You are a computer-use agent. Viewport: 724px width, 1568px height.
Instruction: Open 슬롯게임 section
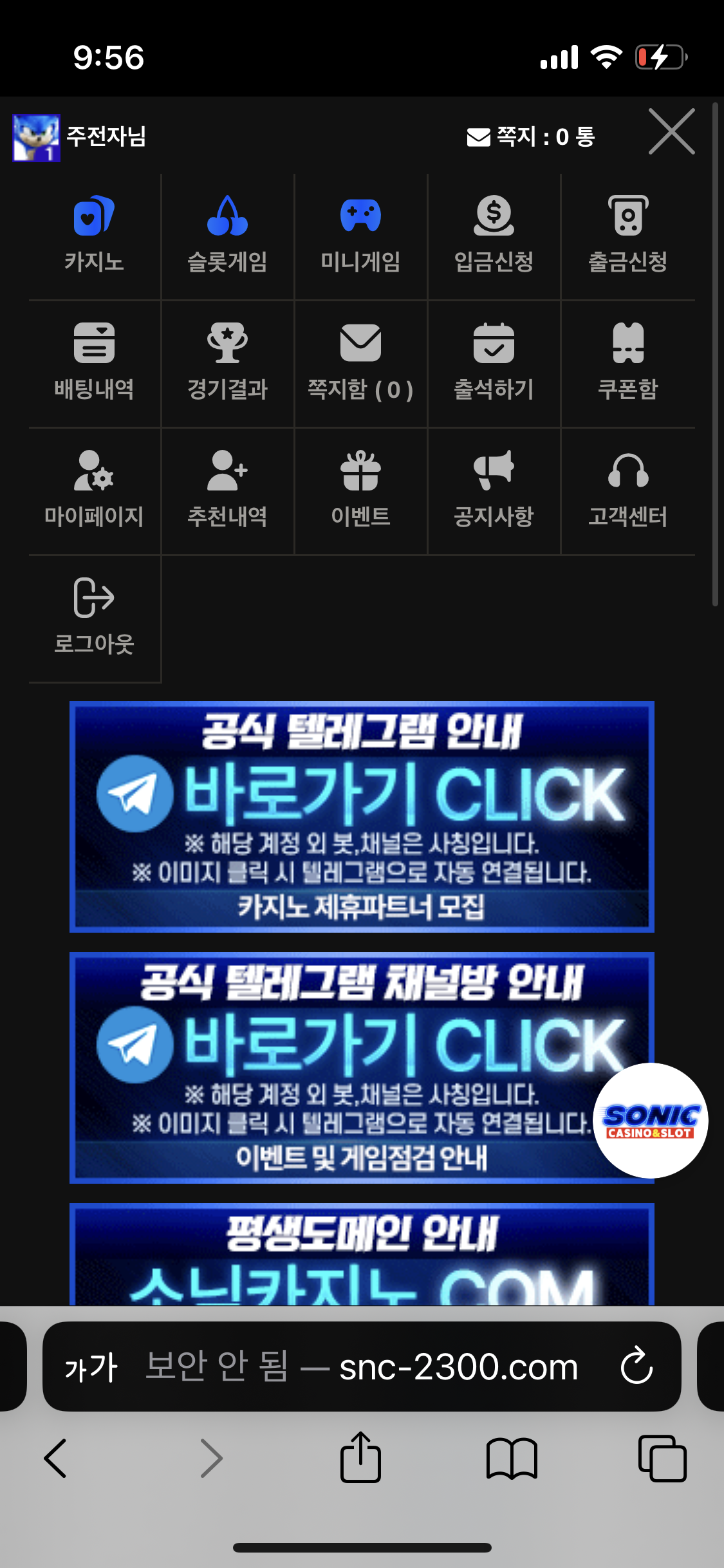pyautogui.click(x=227, y=236)
